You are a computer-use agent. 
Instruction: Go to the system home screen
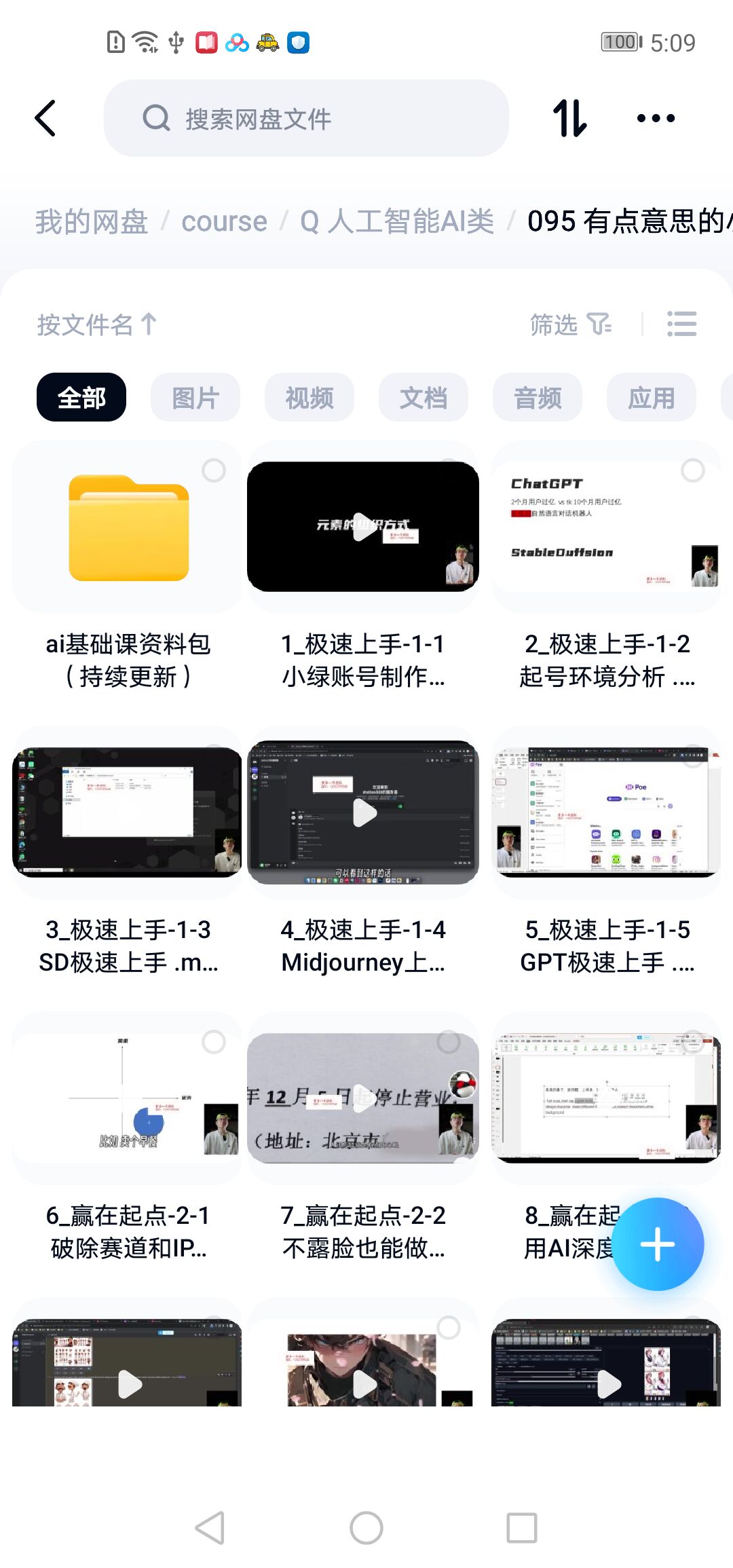point(366,1528)
